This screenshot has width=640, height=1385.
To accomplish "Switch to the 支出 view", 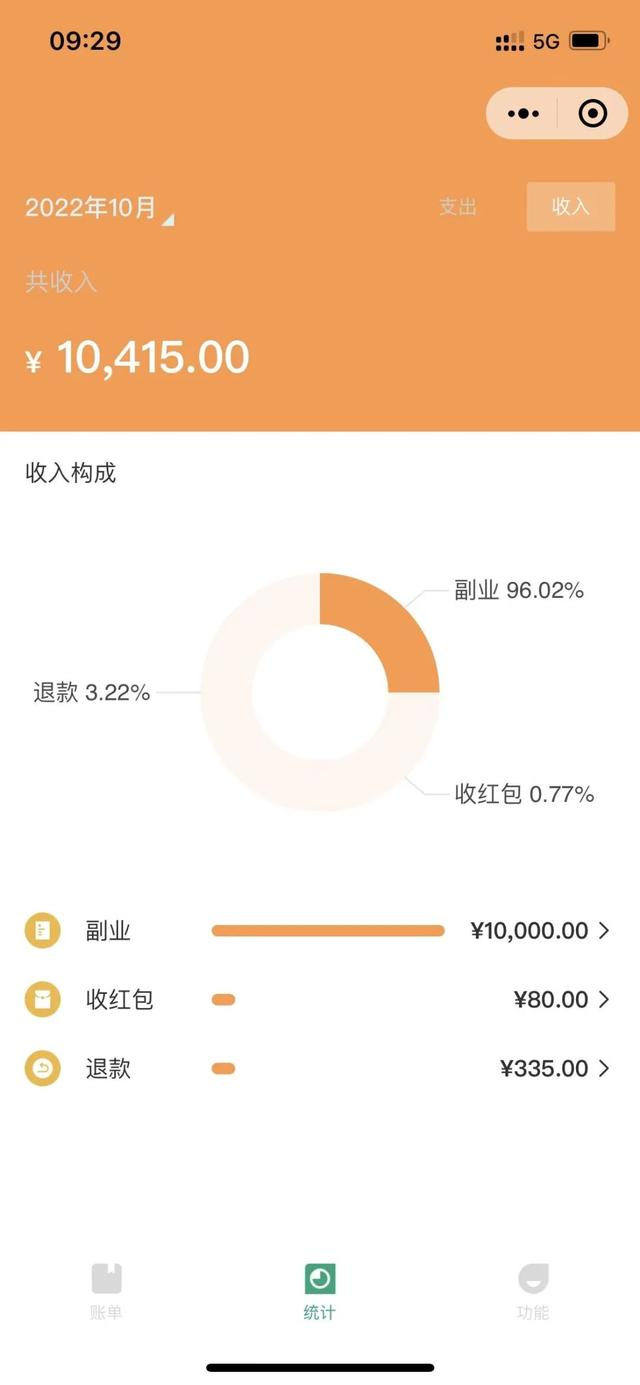I will tap(458, 207).
